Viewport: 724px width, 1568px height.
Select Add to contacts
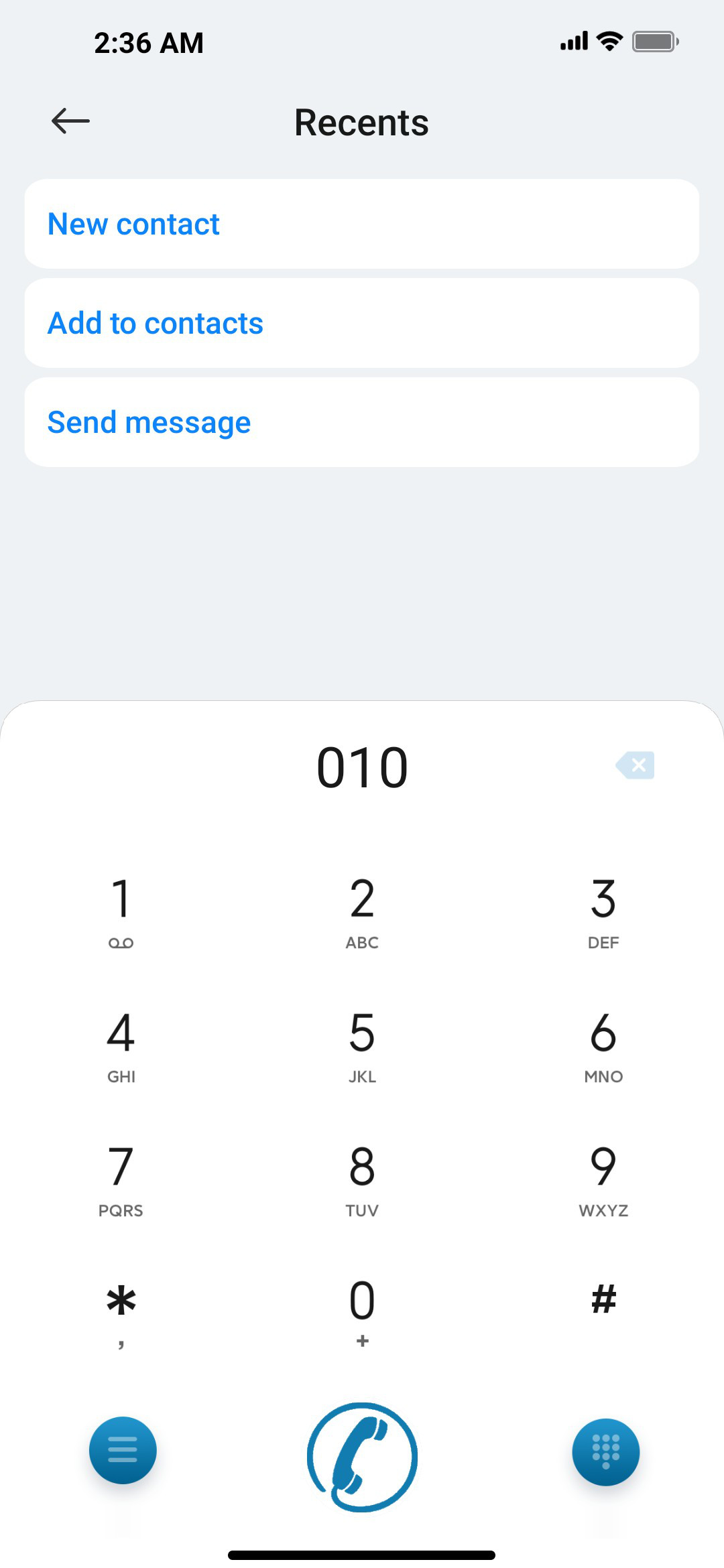point(362,323)
